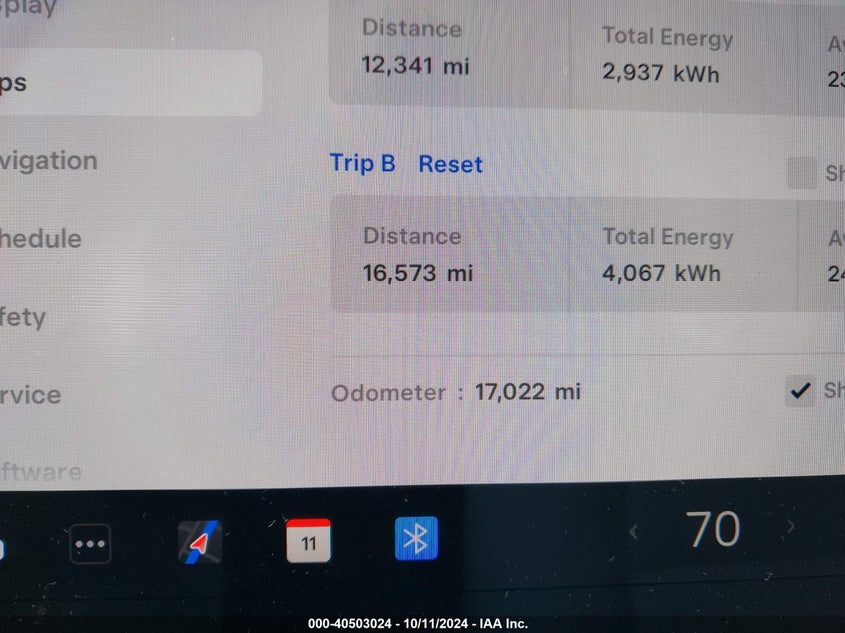845x633 pixels.
Task: Lower cabin temperature with the left arrow
Action: tap(633, 531)
